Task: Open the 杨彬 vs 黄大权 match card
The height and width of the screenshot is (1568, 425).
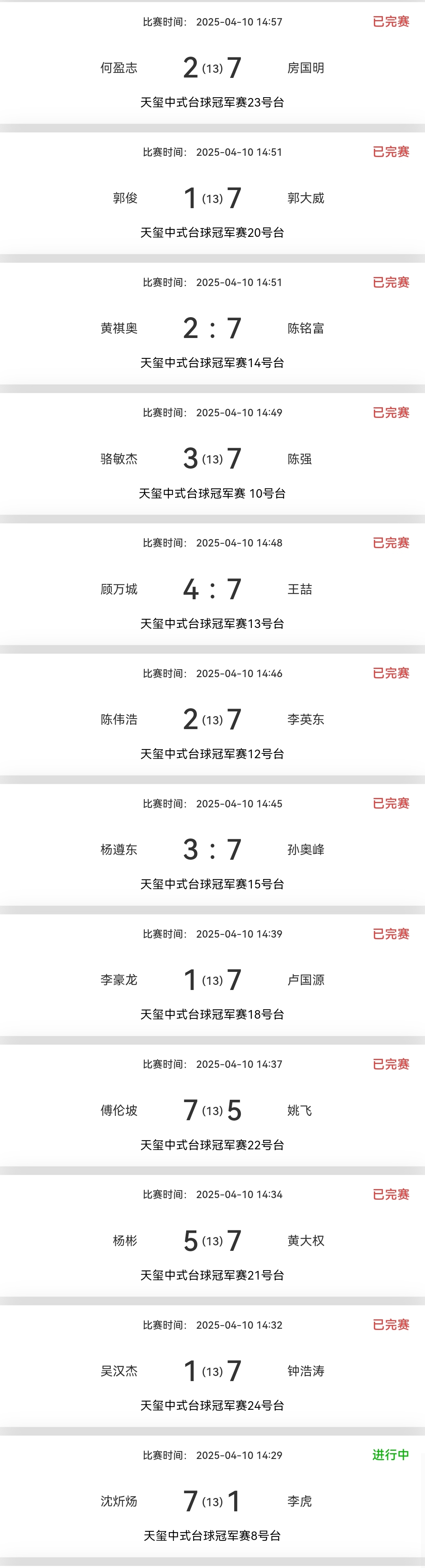Action: 212,1240
